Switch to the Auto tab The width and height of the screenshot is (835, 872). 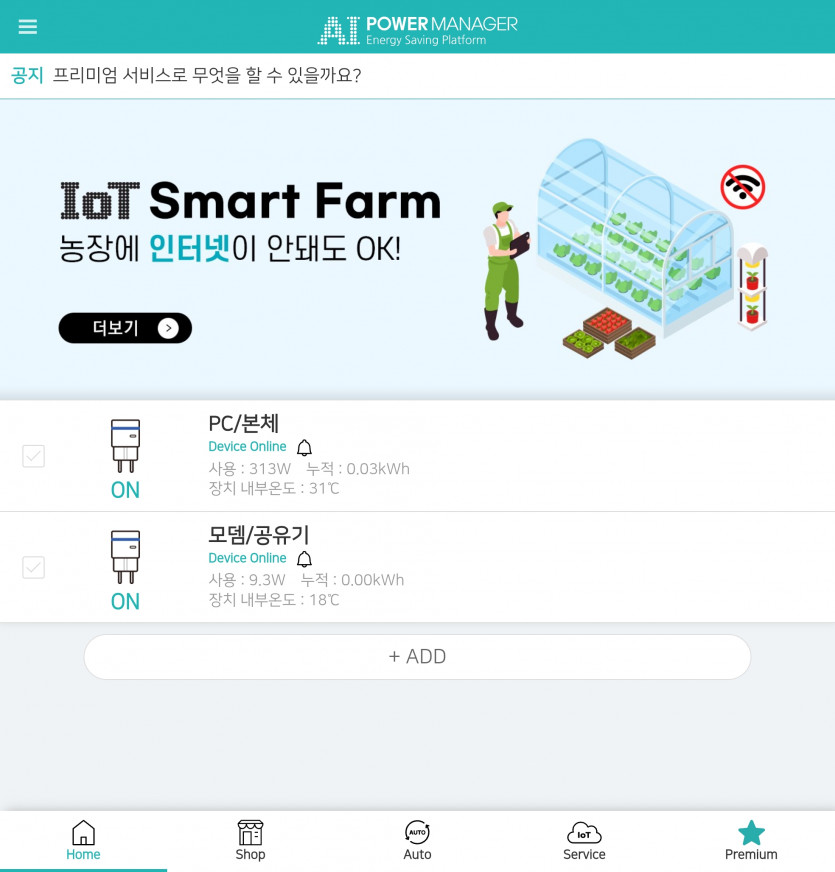[x=417, y=841]
